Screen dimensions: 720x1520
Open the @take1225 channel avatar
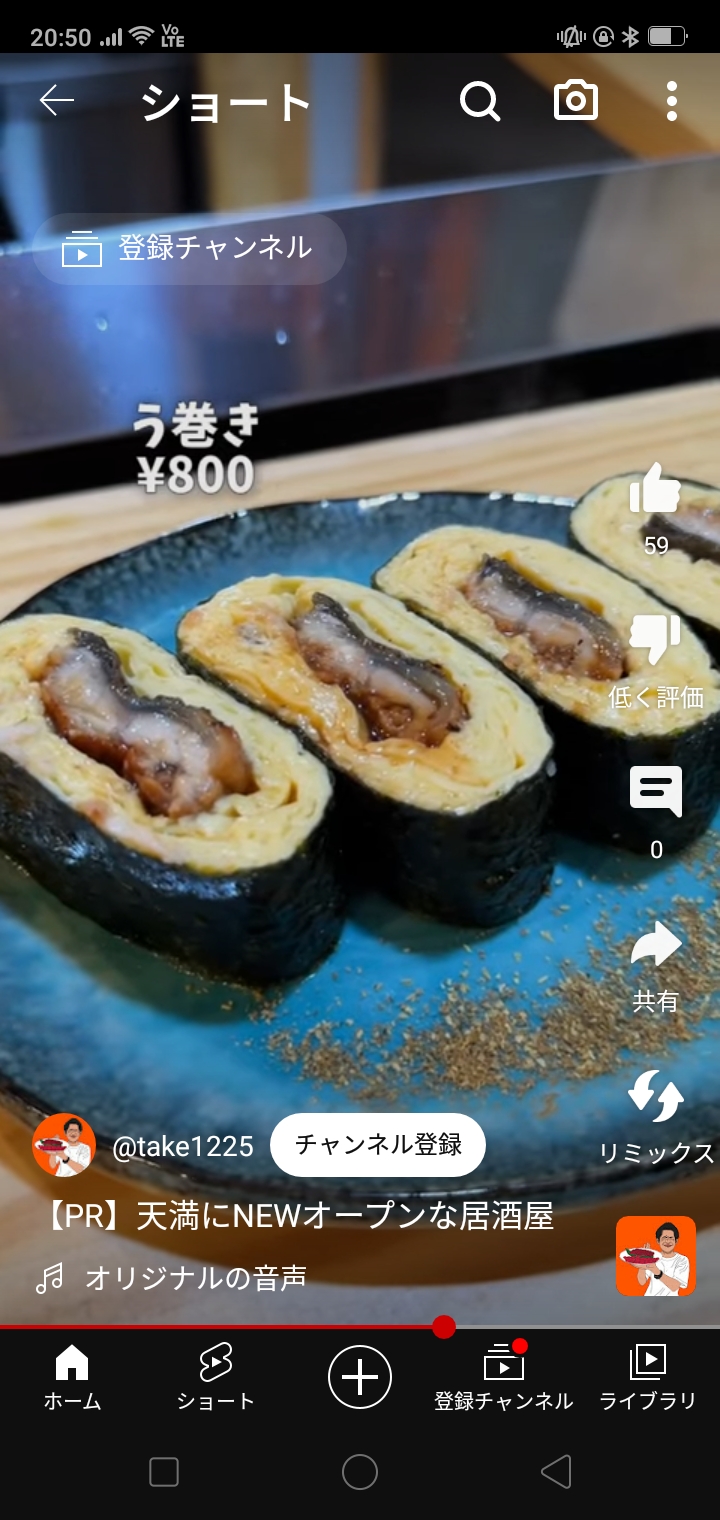click(x=64, y=1145)
